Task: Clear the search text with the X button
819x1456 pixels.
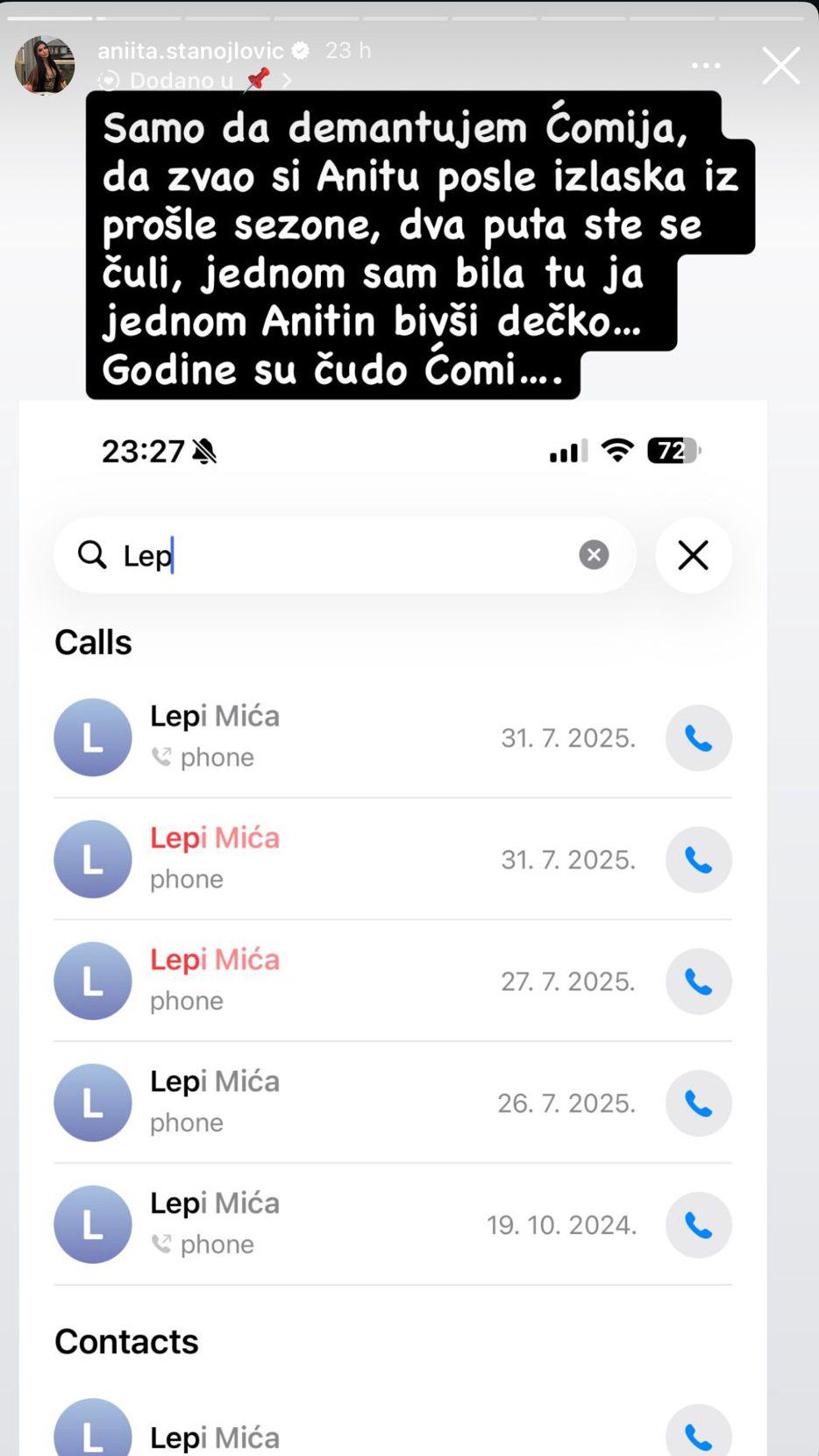Action: click(x=594, y=555)
